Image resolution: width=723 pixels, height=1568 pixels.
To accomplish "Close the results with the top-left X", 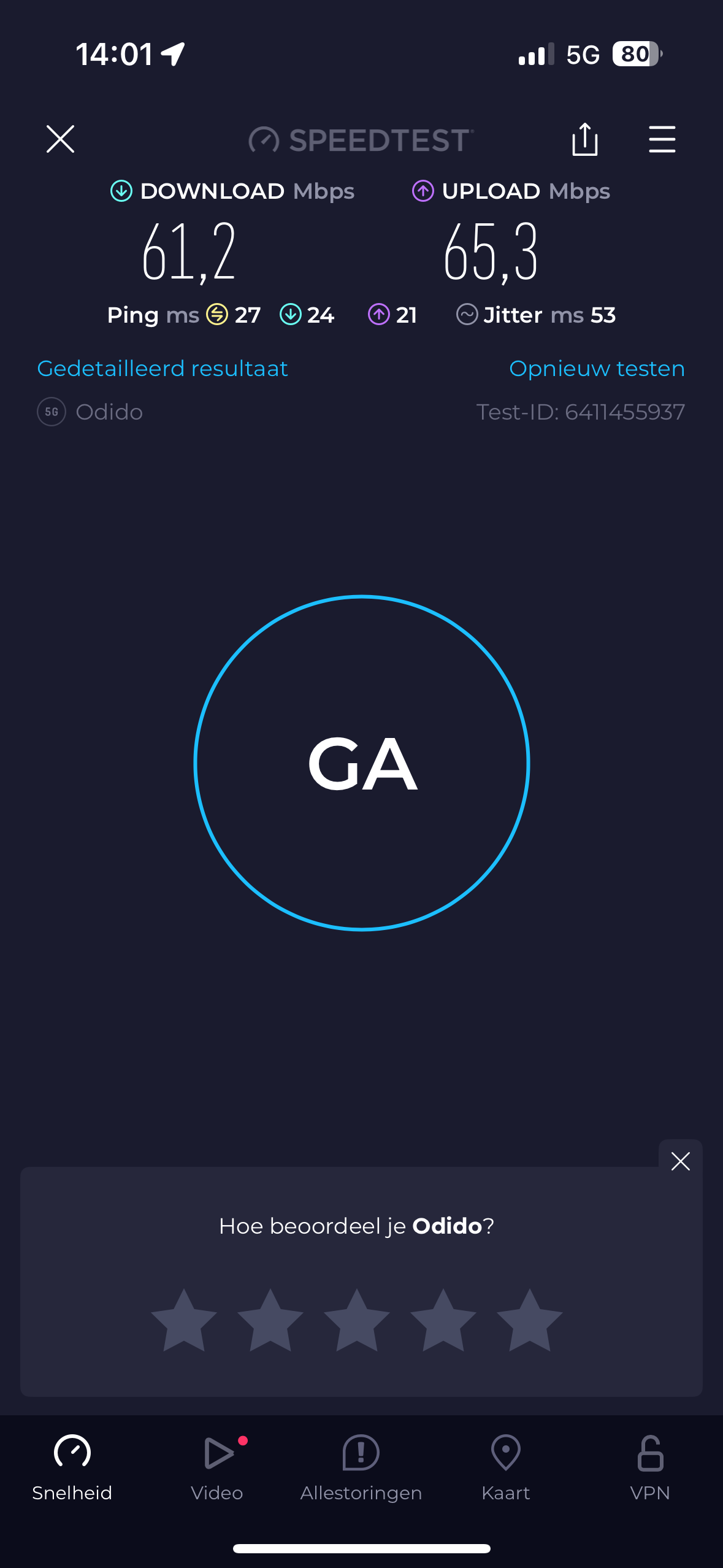I will tap(60, 139).
